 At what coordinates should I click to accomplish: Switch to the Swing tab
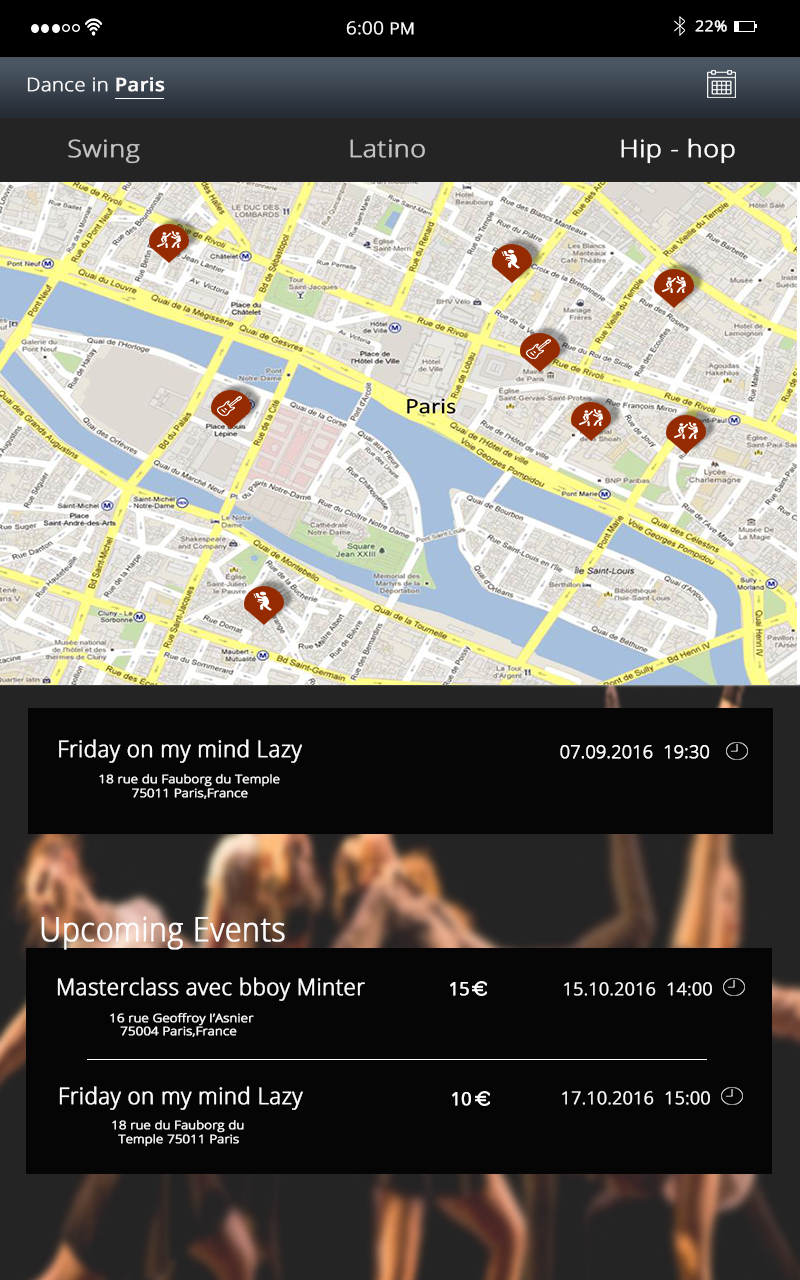[103, 149]
